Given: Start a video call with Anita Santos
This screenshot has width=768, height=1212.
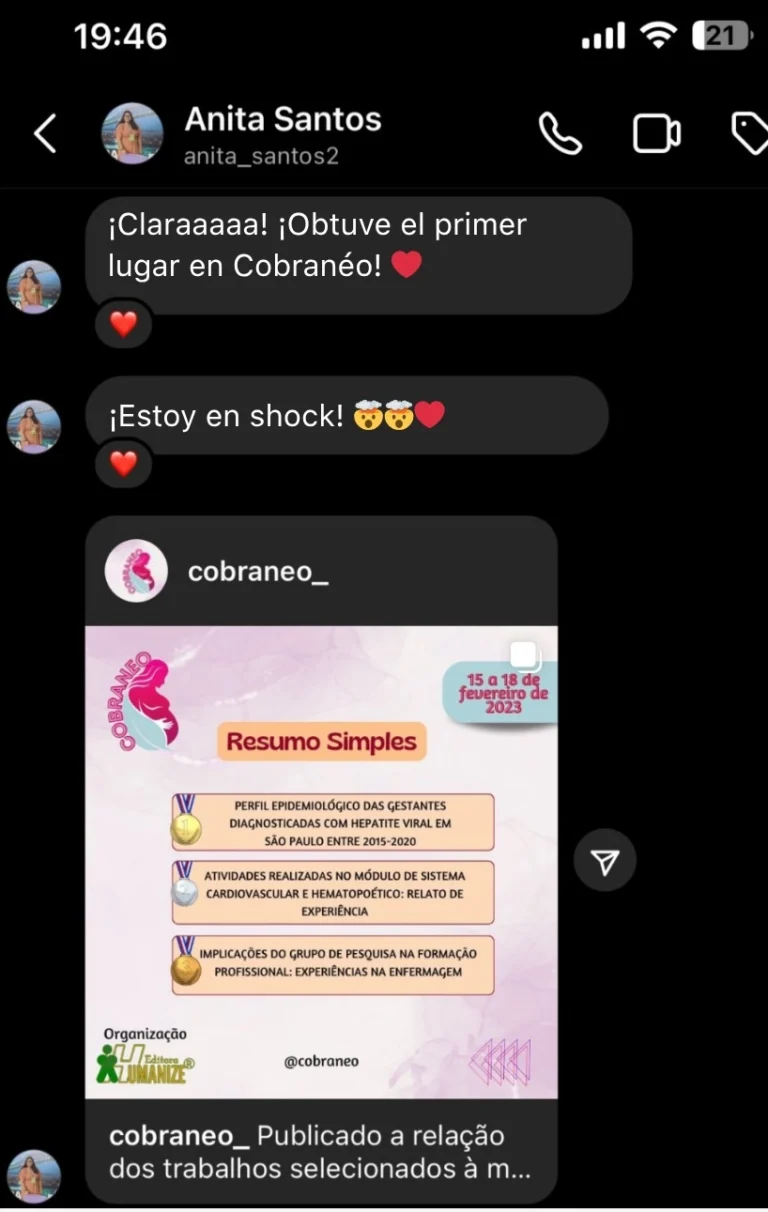Looking at the screenshot, I should pyautogui.click(x=656, y=133).
